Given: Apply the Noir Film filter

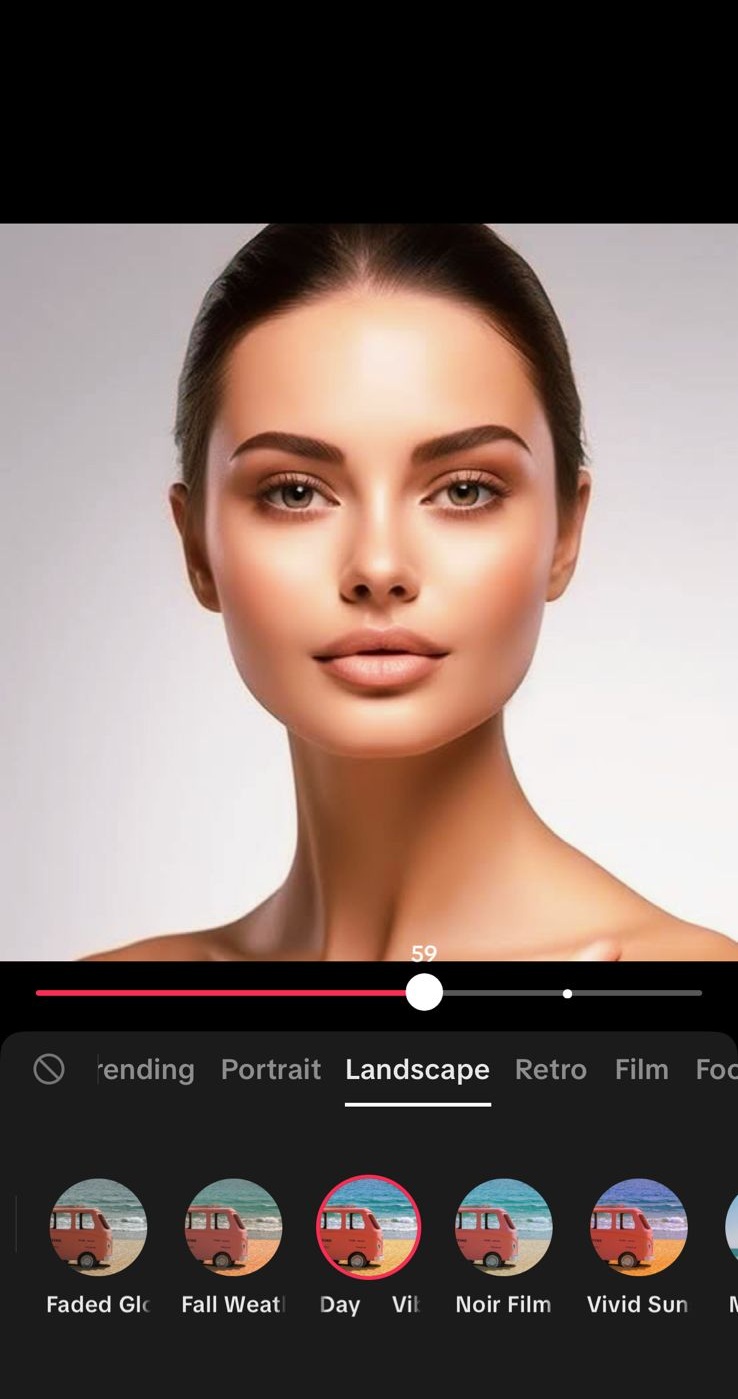Looking at the screenshot, I should 503,1227.
